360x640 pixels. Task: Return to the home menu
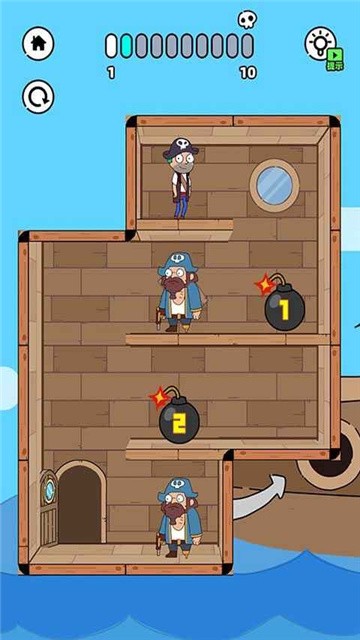[38, 44]
